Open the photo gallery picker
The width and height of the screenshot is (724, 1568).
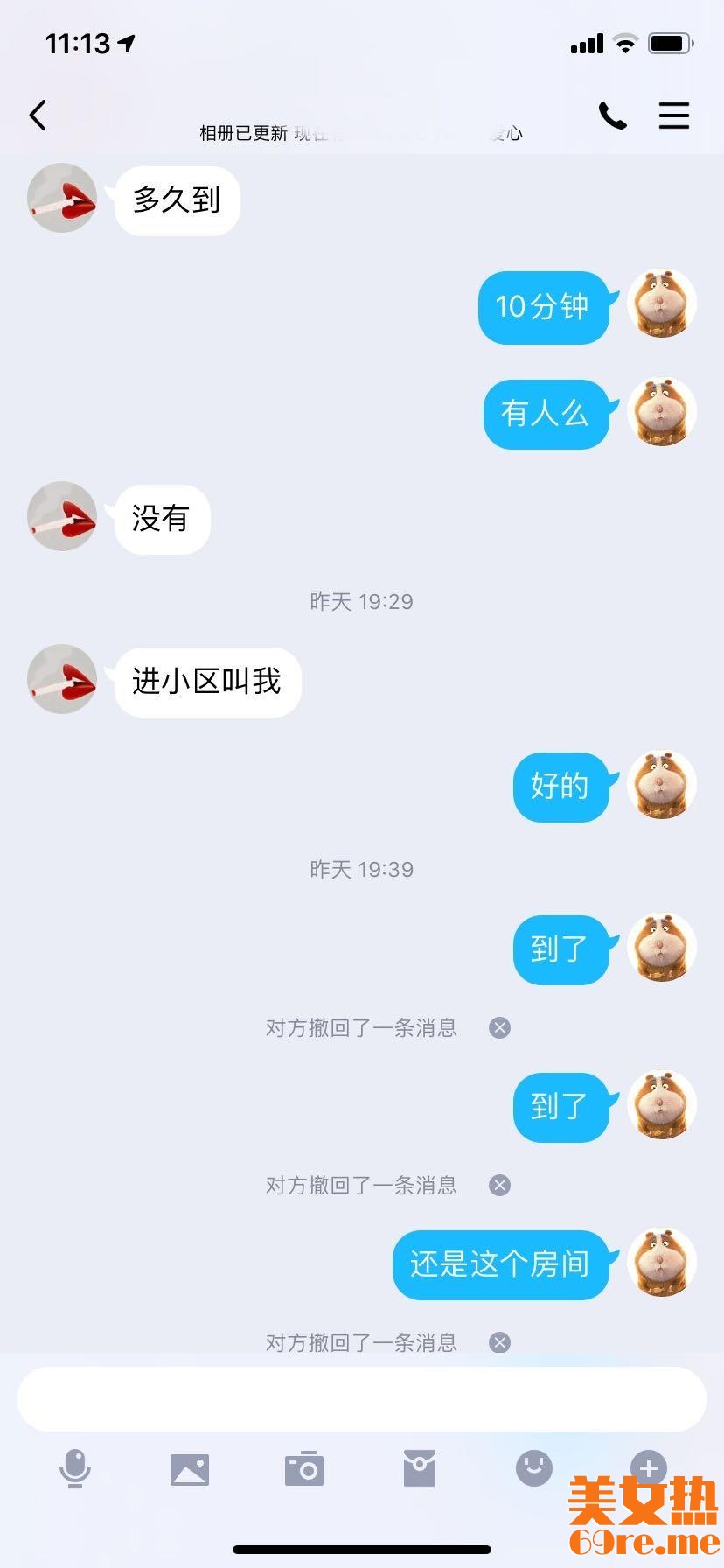click(x=190, y=1469)
